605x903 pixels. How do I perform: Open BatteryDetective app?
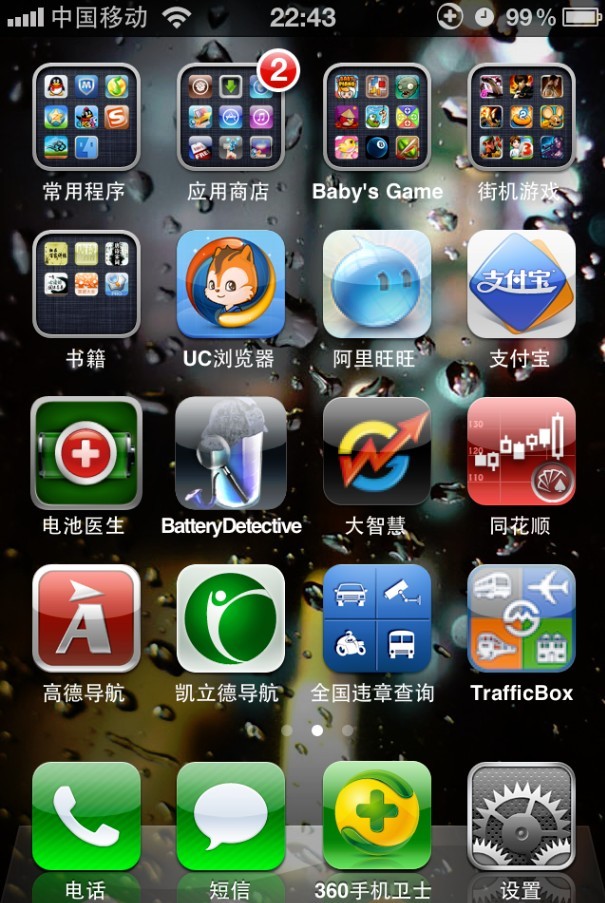(231, 452)
